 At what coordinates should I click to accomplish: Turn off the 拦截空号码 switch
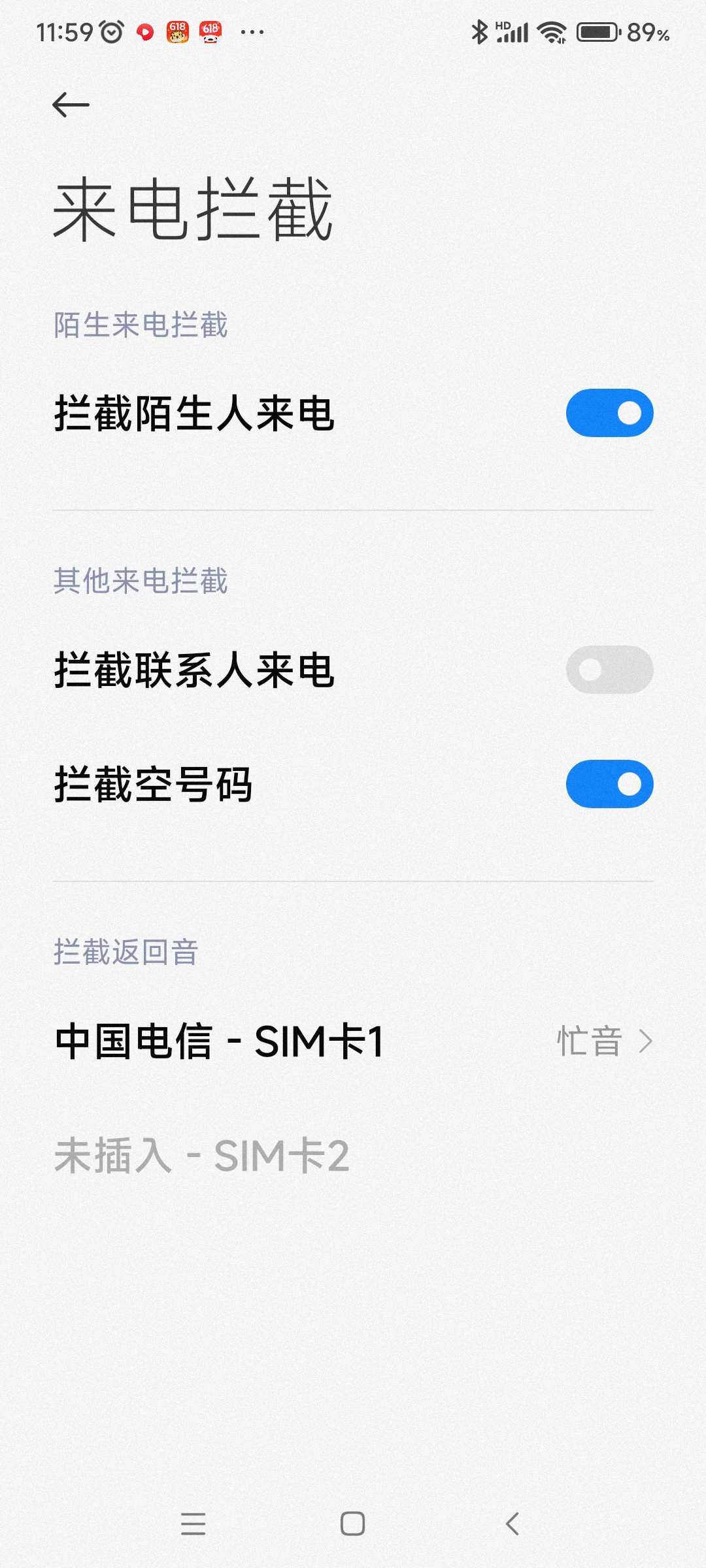[609, 784]
